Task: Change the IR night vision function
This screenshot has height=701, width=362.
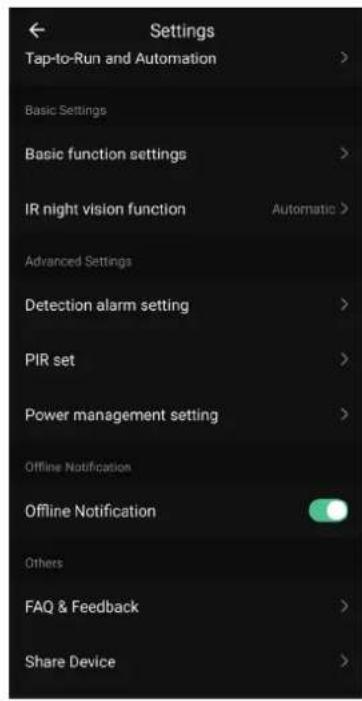Action: click(x=187, y=209)
